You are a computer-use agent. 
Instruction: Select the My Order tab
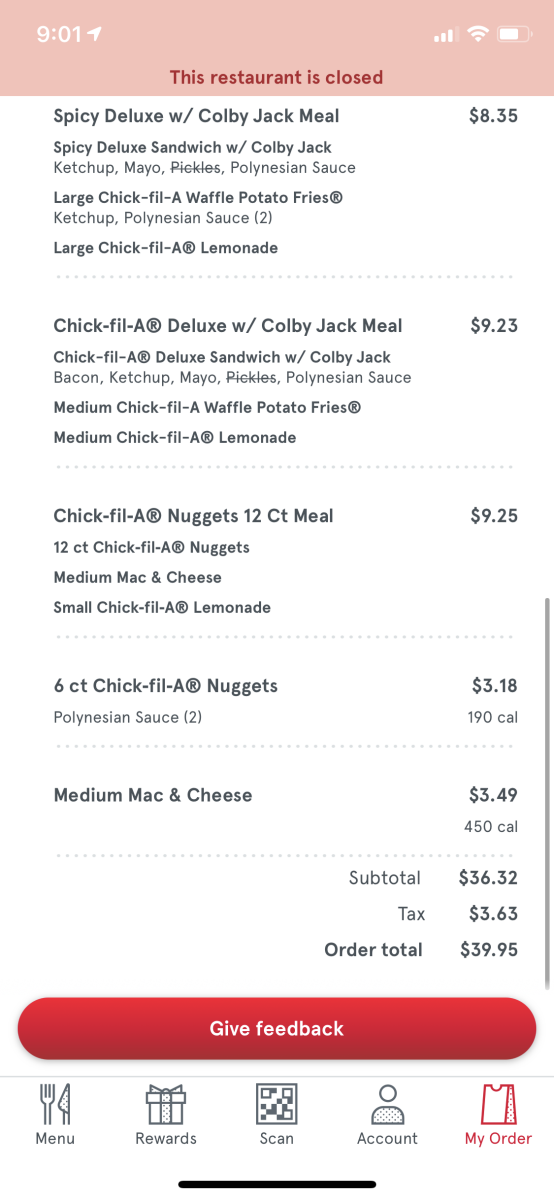tap(498, 1114)
